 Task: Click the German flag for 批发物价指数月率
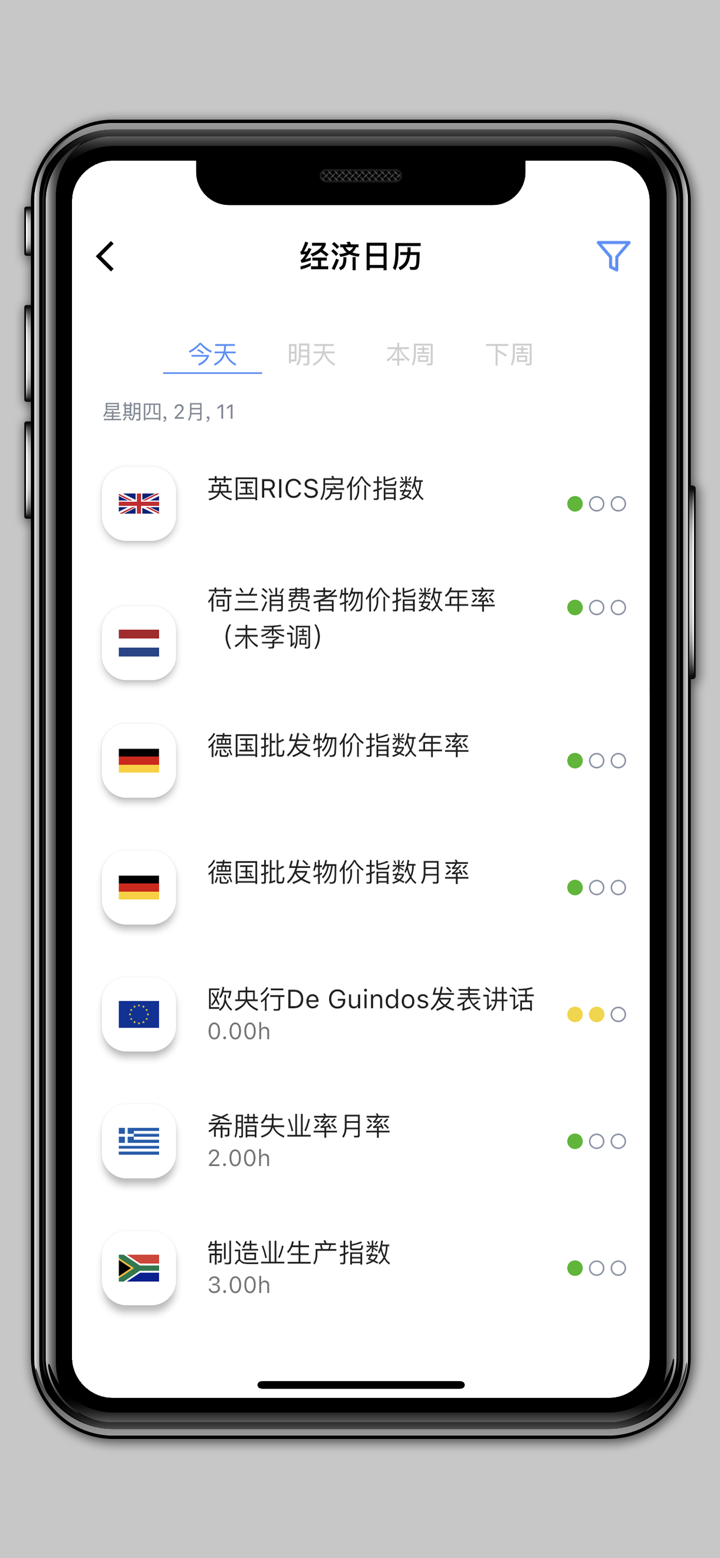(x=138, y=888)
